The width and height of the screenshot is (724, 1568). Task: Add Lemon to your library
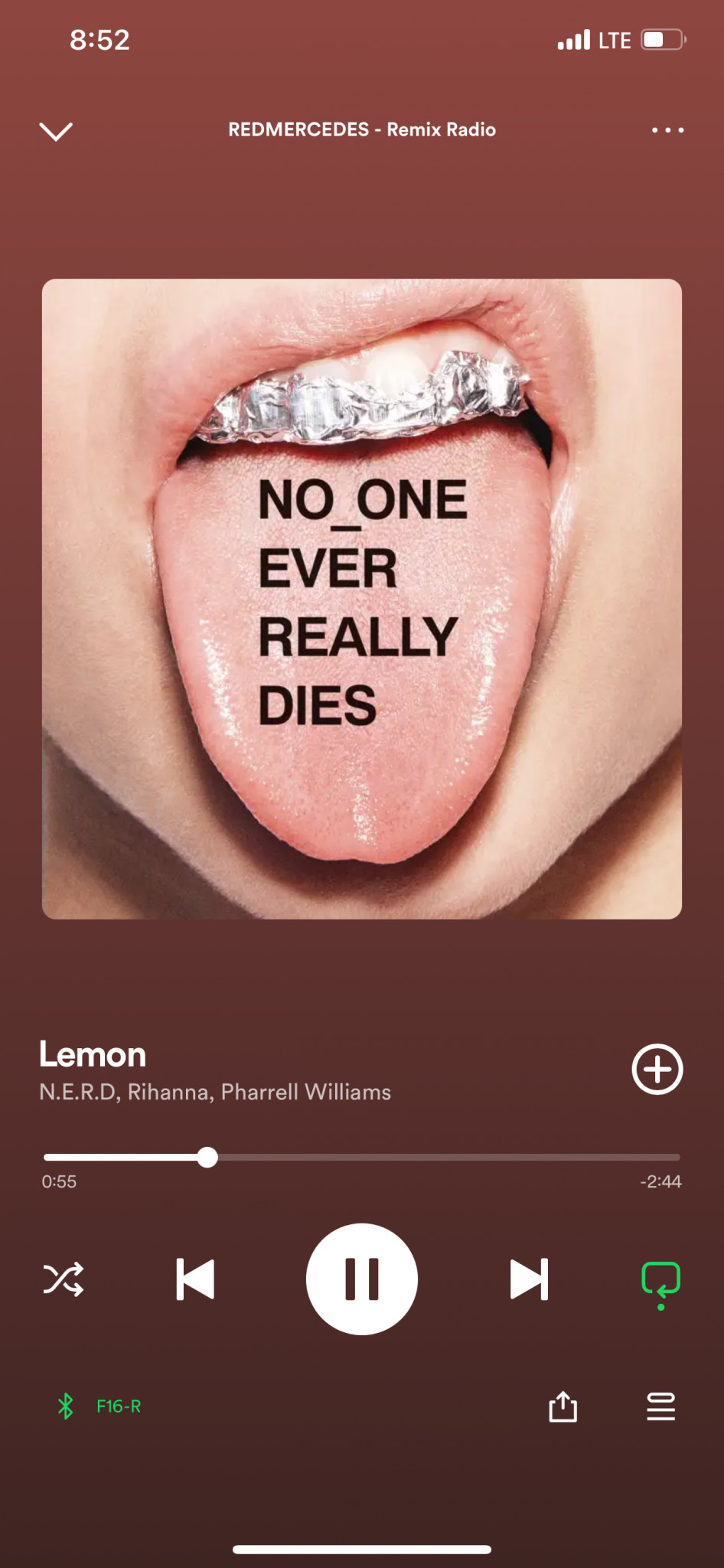[x=657, y=1069]
